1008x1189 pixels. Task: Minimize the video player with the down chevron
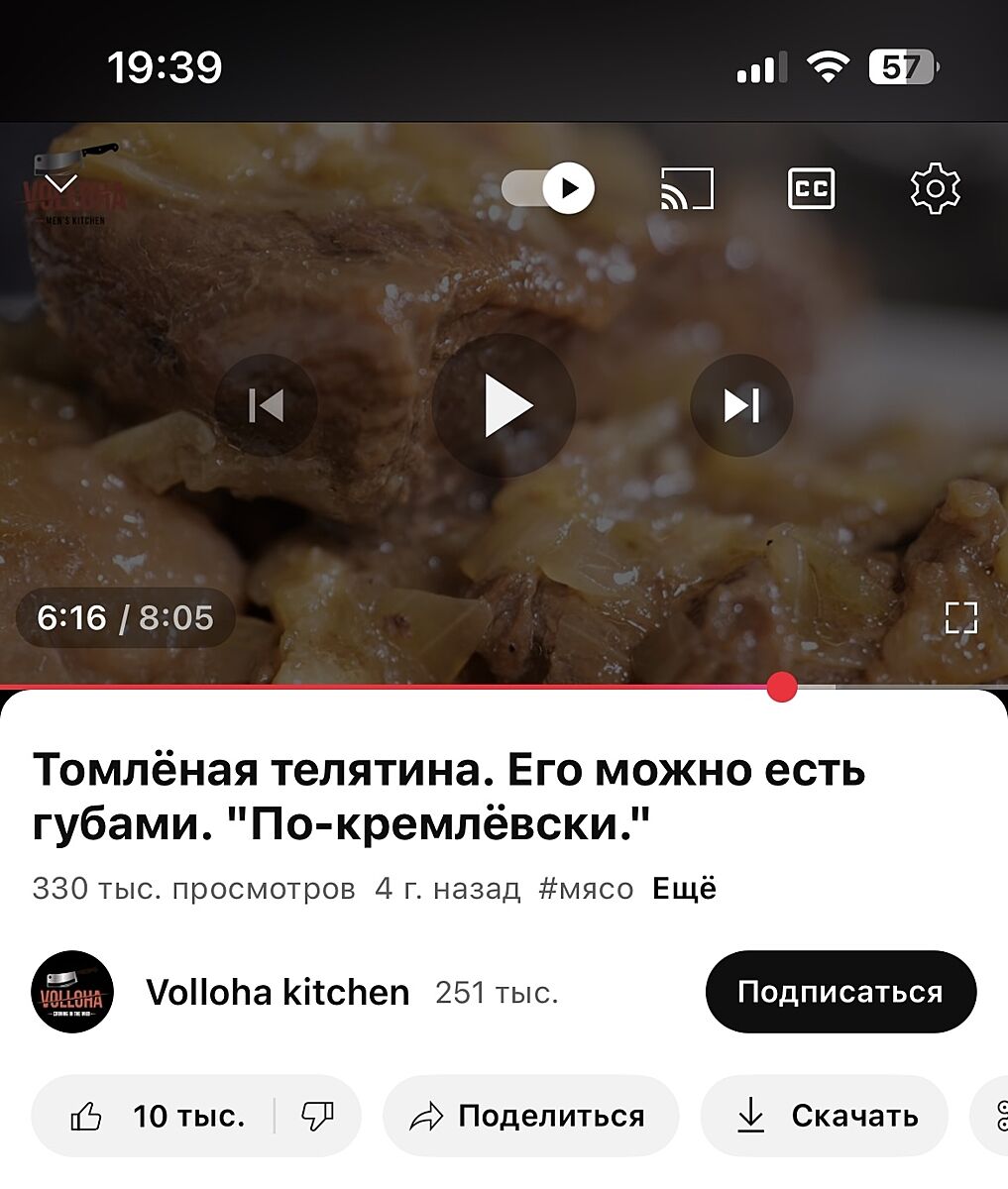pos(61,184)
